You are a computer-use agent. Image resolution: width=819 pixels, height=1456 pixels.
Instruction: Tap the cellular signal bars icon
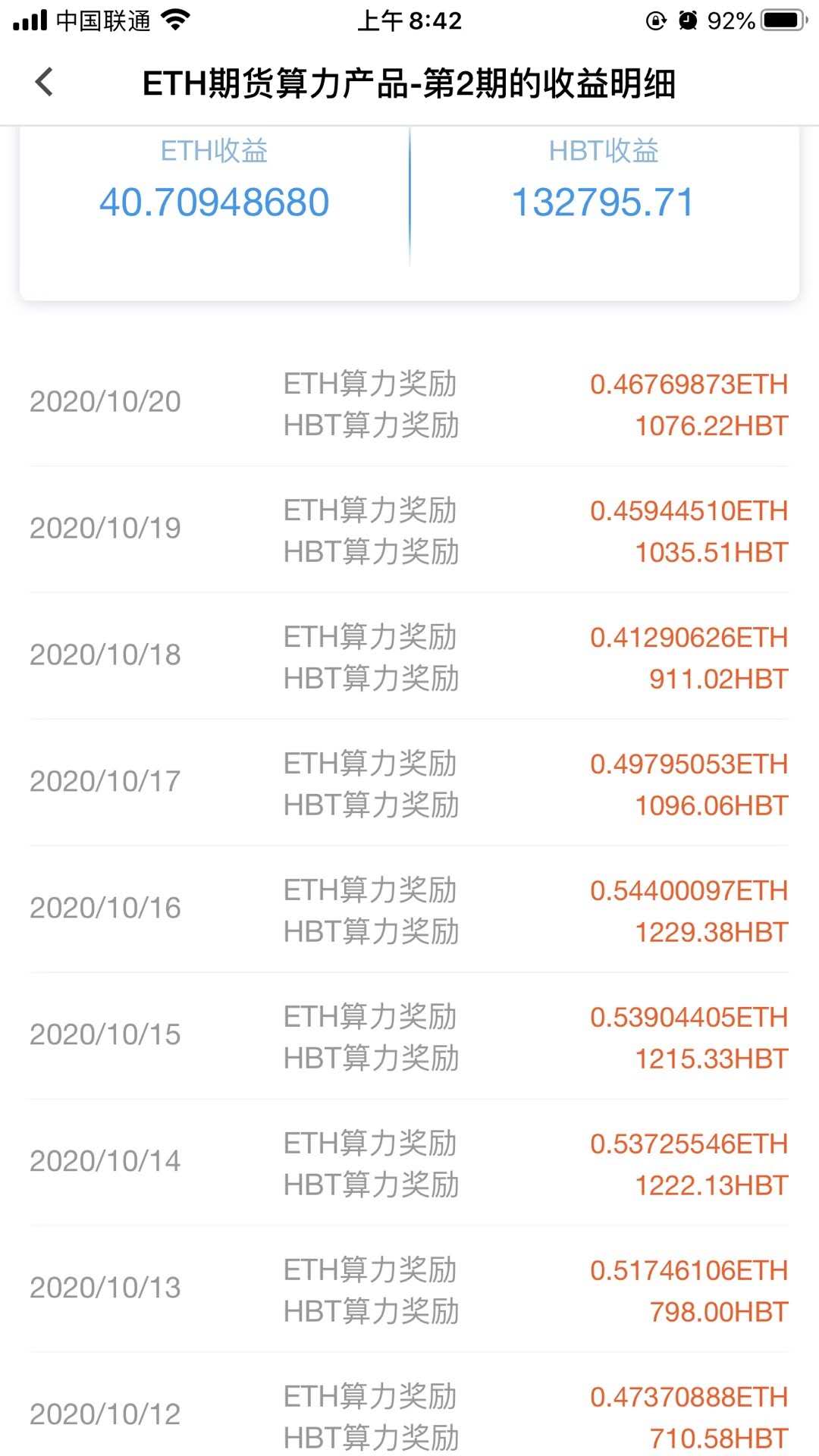tap(31, 21)
